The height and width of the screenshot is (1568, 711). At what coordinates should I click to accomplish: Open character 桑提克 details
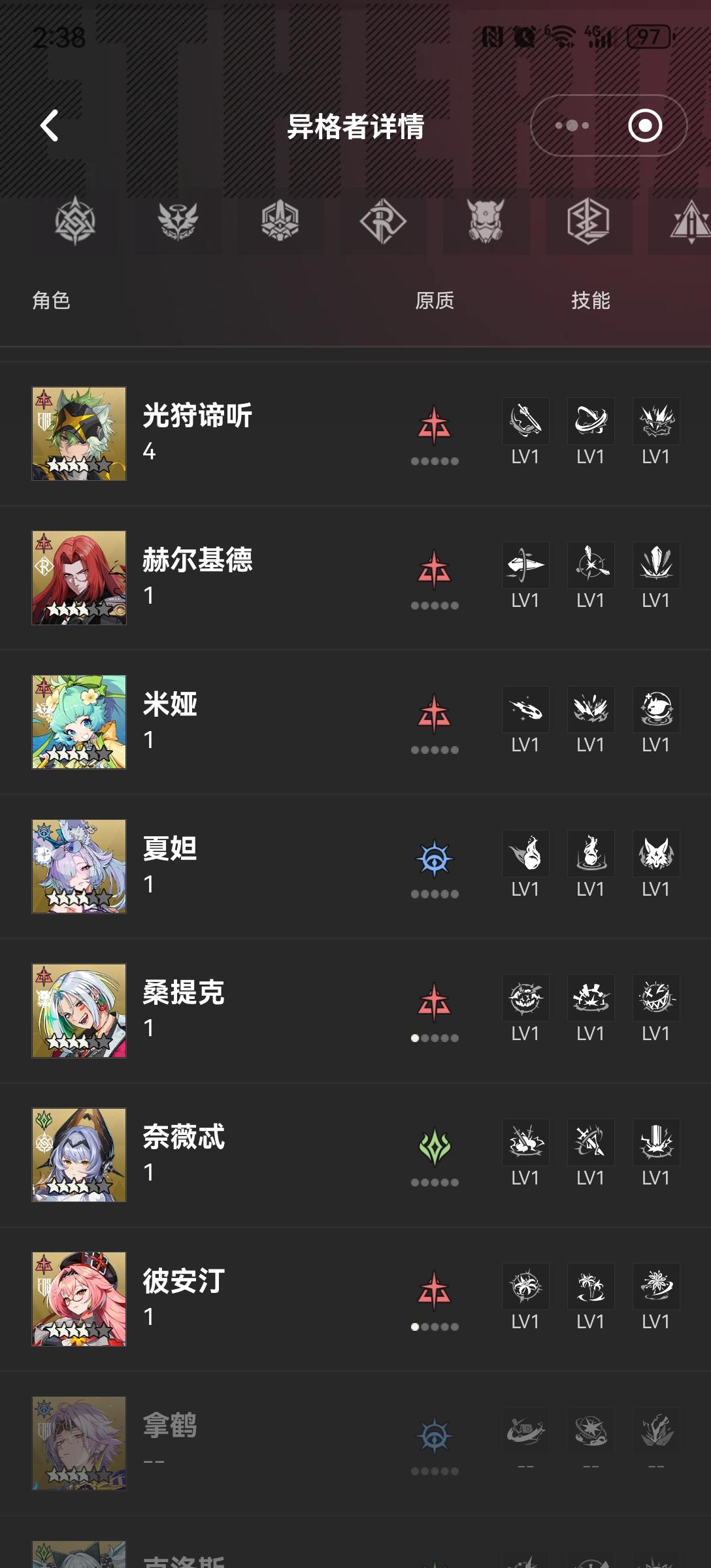[79, 1011]
